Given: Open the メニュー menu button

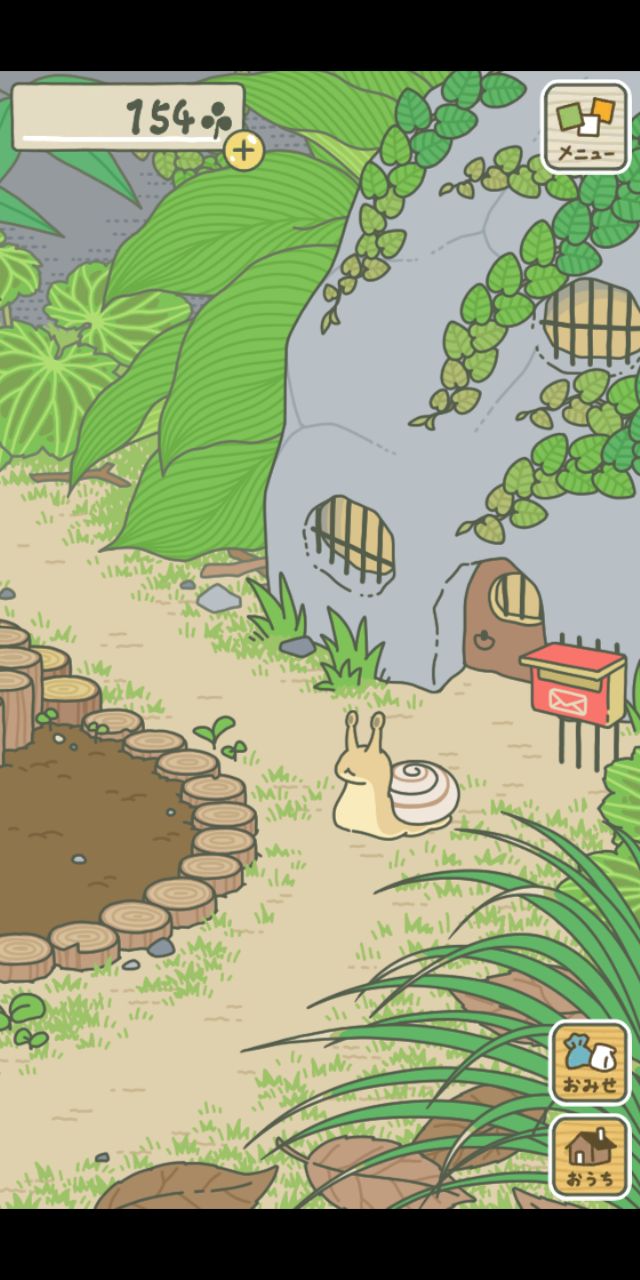Looking at the screenshot, I should [585, 127].
